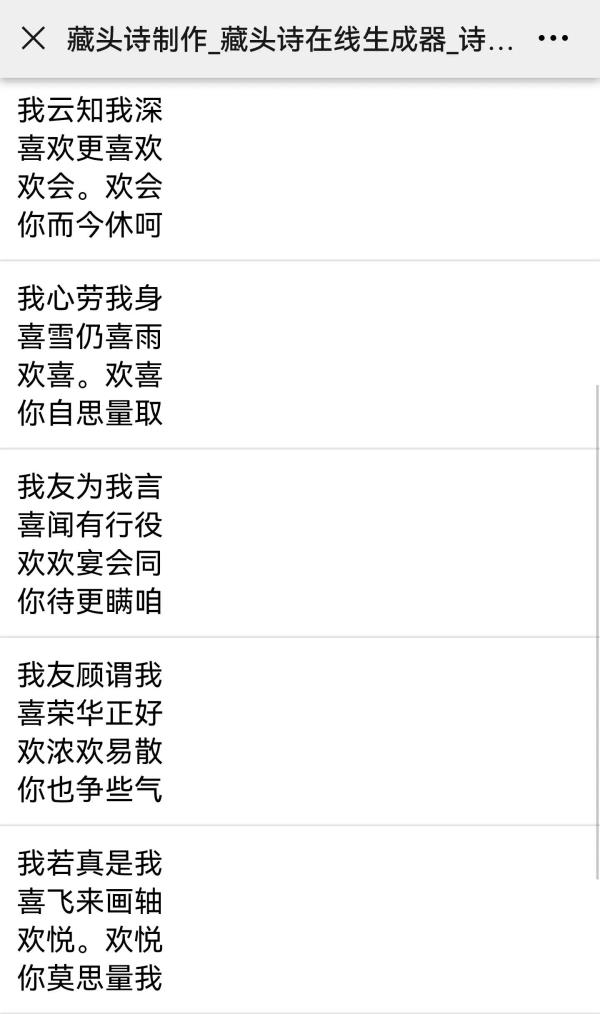The width and height of the screenshot is (600, 1014).
Task: Close the acrostic poem generator webpage
Action: point(33,39)
